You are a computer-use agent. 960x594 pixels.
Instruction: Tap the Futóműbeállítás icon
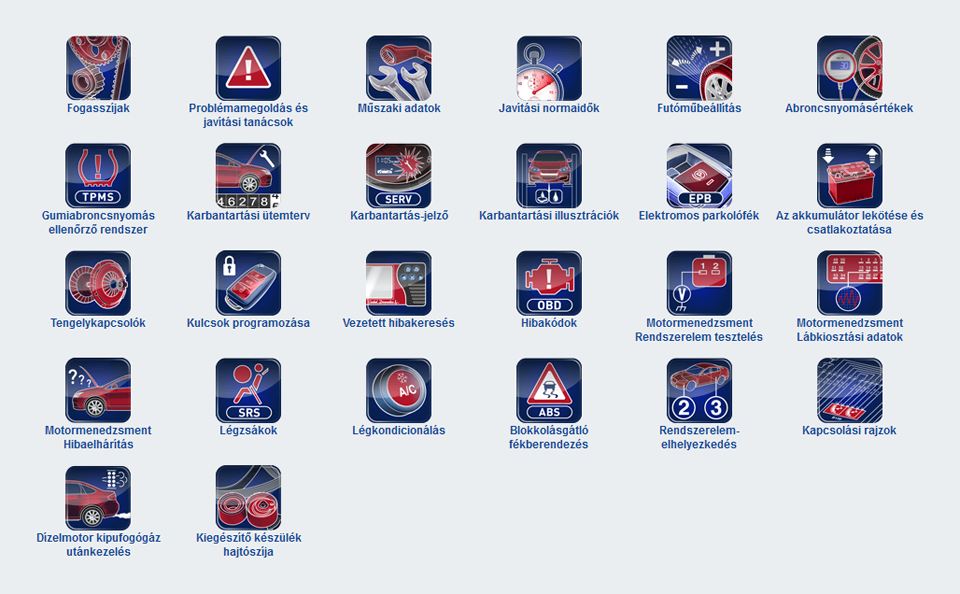point(699,68)
